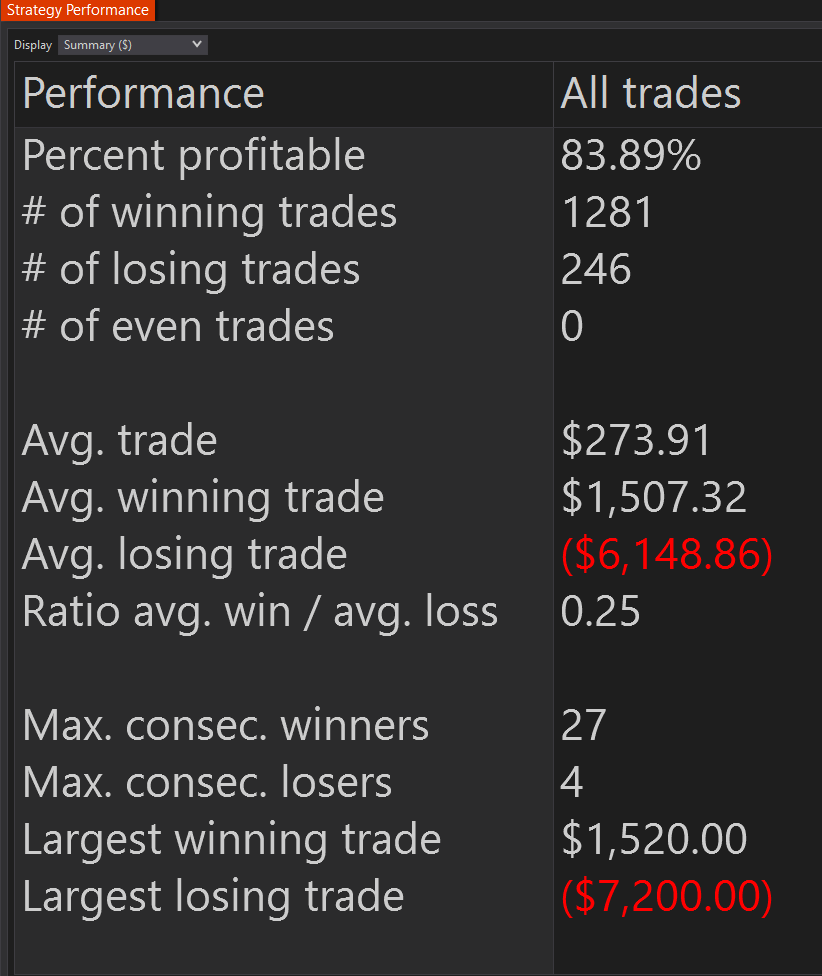Select the Strategy Performance tab

coord(78,10)
